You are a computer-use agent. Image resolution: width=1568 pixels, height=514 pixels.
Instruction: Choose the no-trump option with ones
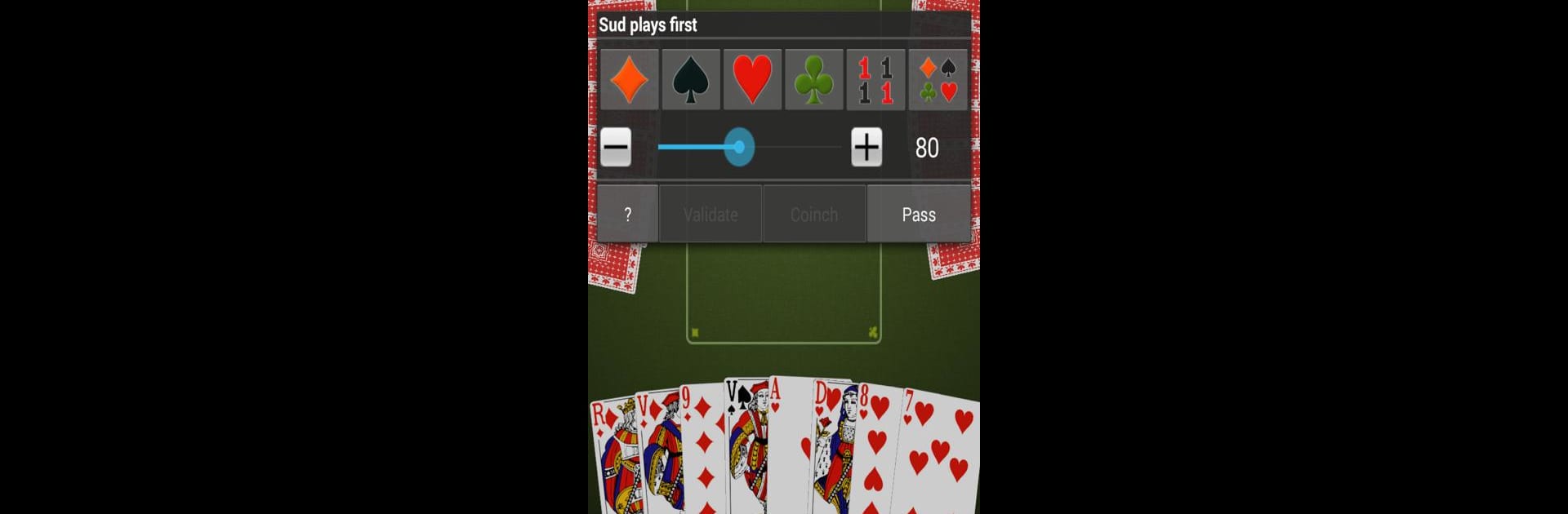click(x=875, y=80)
